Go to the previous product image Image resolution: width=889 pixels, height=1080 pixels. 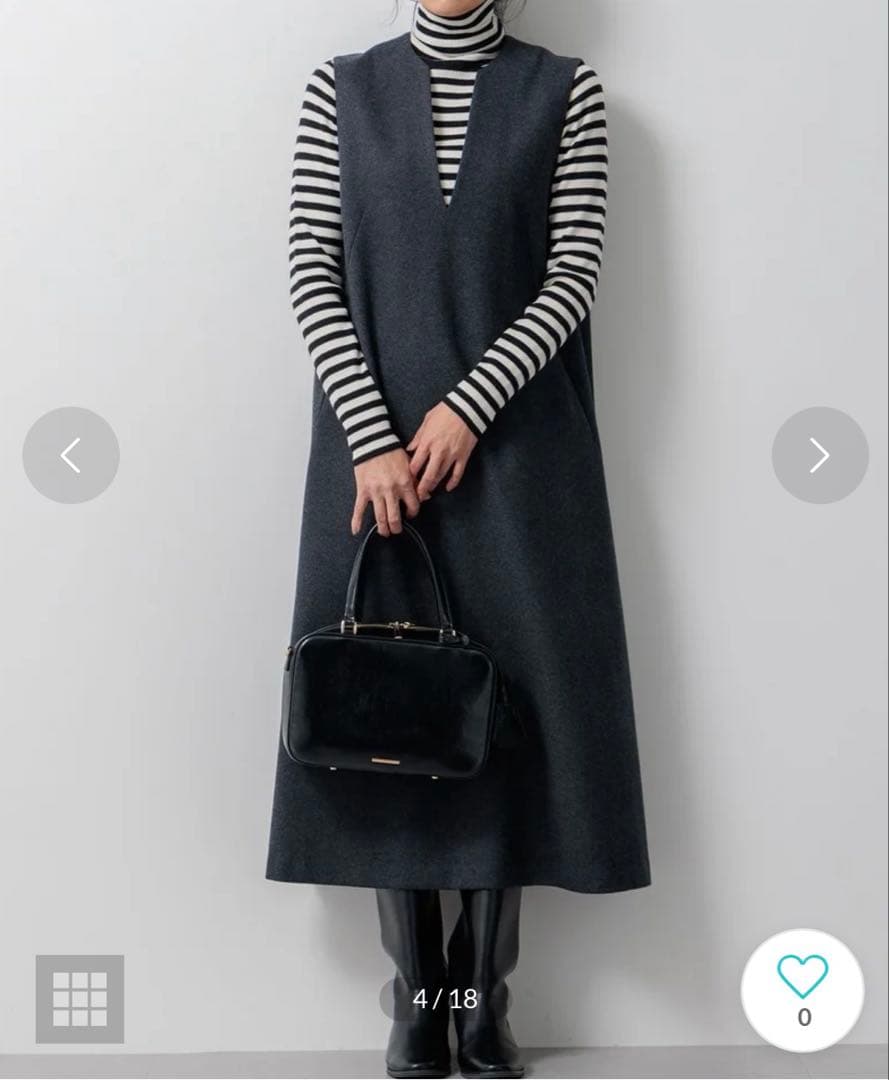71,455
